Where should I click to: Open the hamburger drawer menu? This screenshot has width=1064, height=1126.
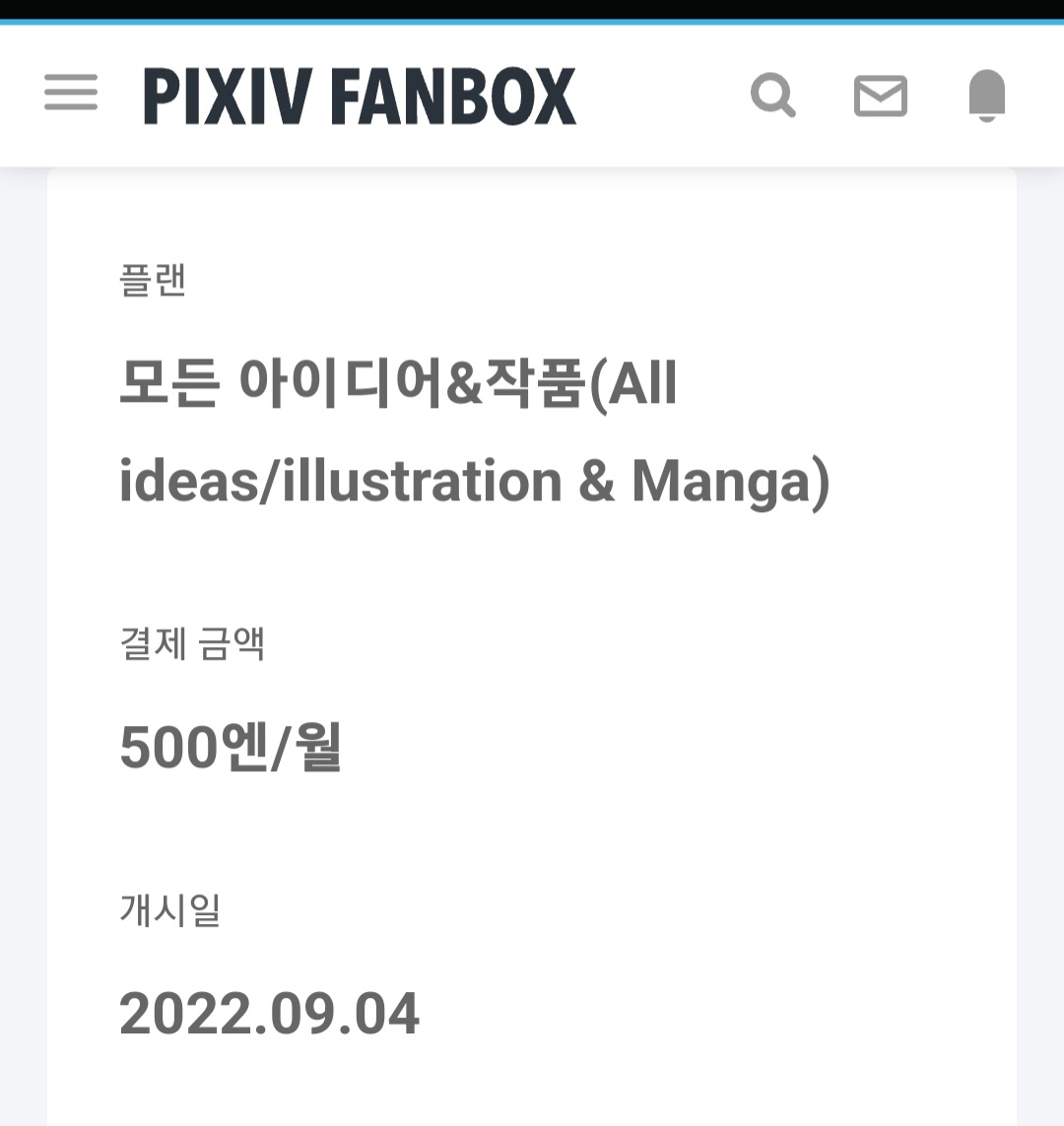point(71,94)
